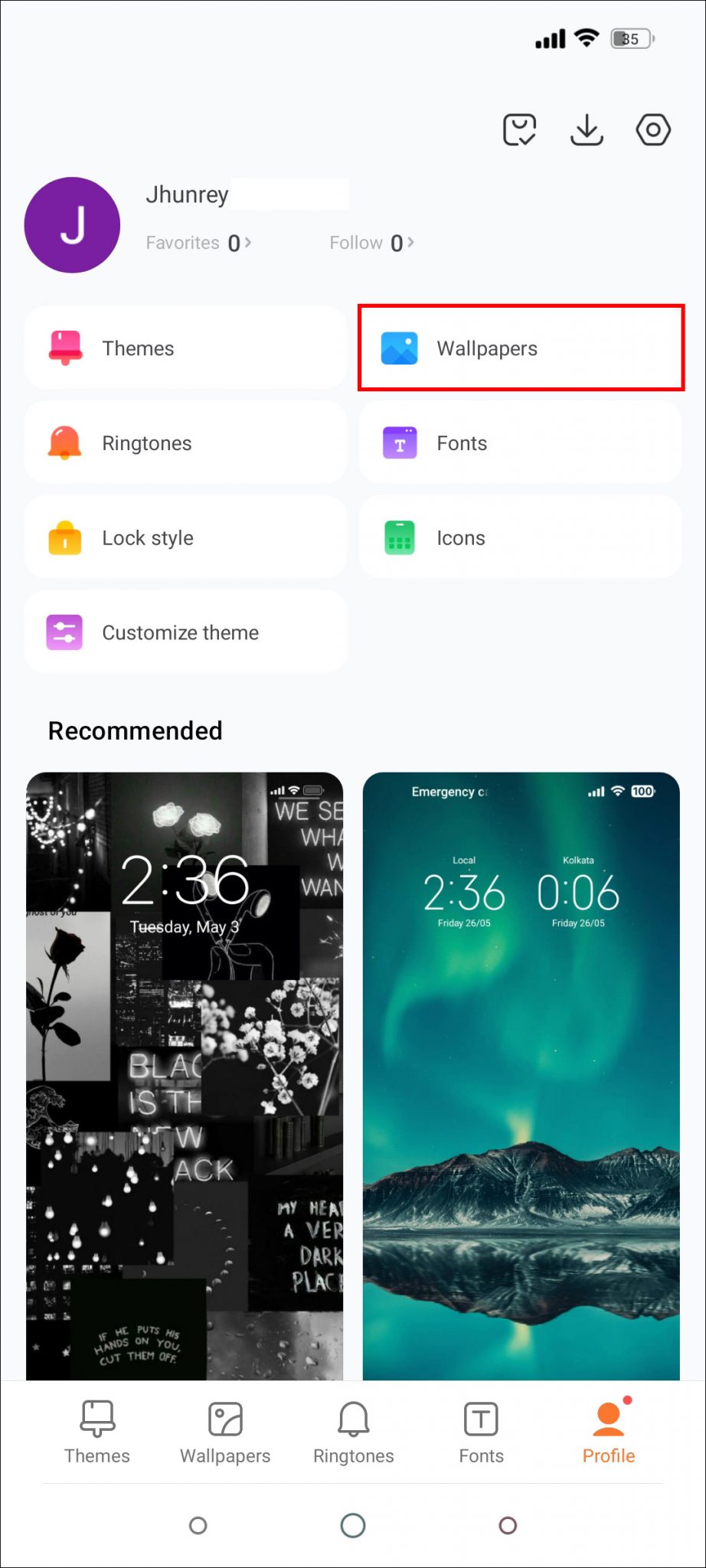Open the purple profile avatar
Viewport: 706px width, 1568px height.
(x=72, y=224)
